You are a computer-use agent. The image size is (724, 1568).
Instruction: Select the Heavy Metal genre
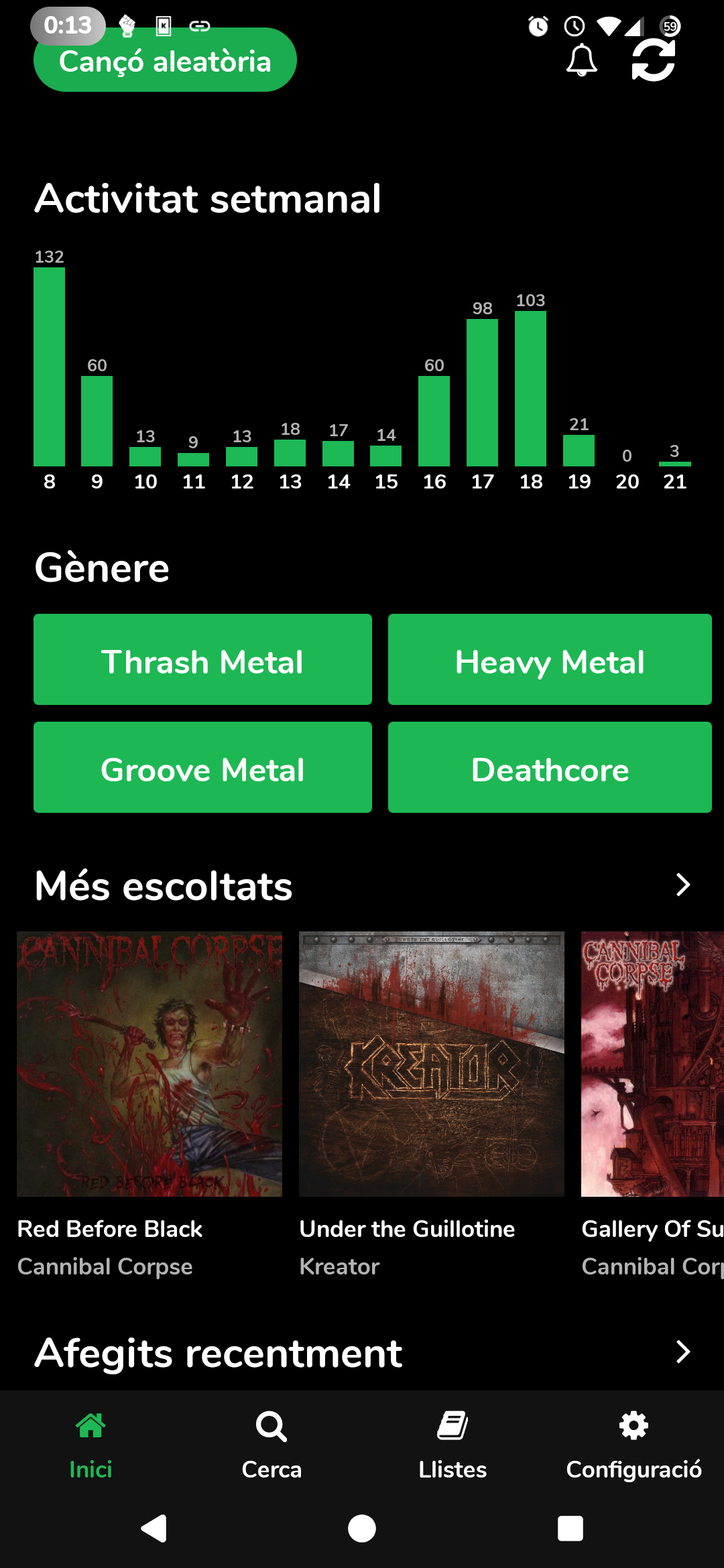(550, 659)
